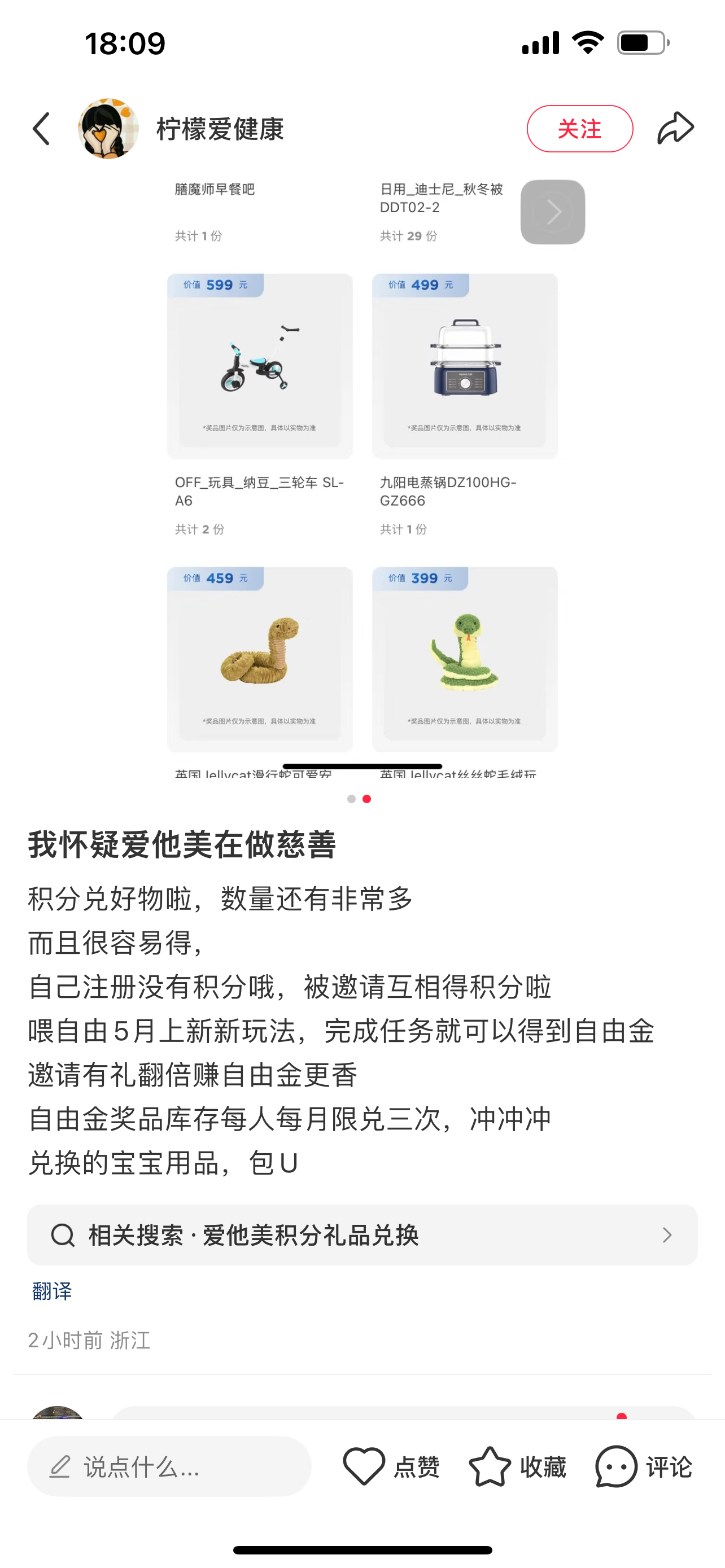
Task: Open comments via 评论
Action: 644,1467
